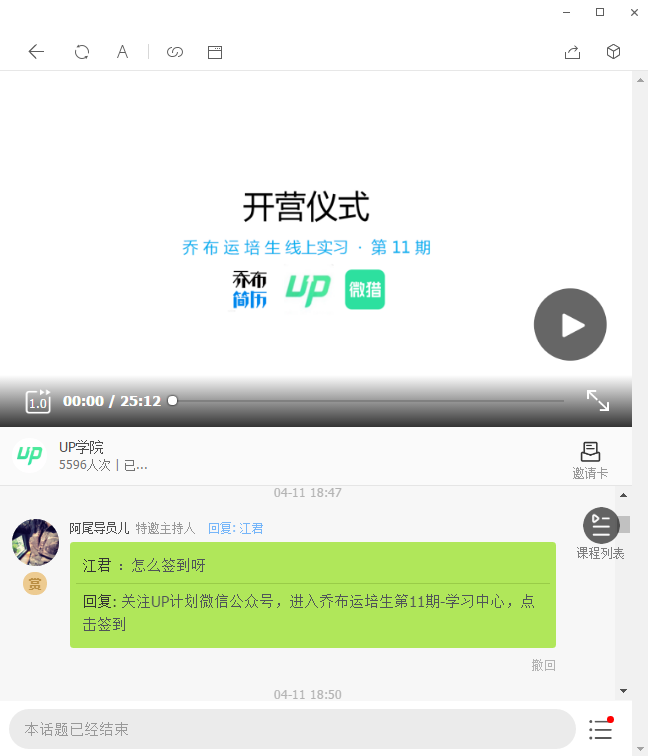This screenshot has width=648, height=756.
Task: Tap the 赏 reward badge
Action: [35, 584]
